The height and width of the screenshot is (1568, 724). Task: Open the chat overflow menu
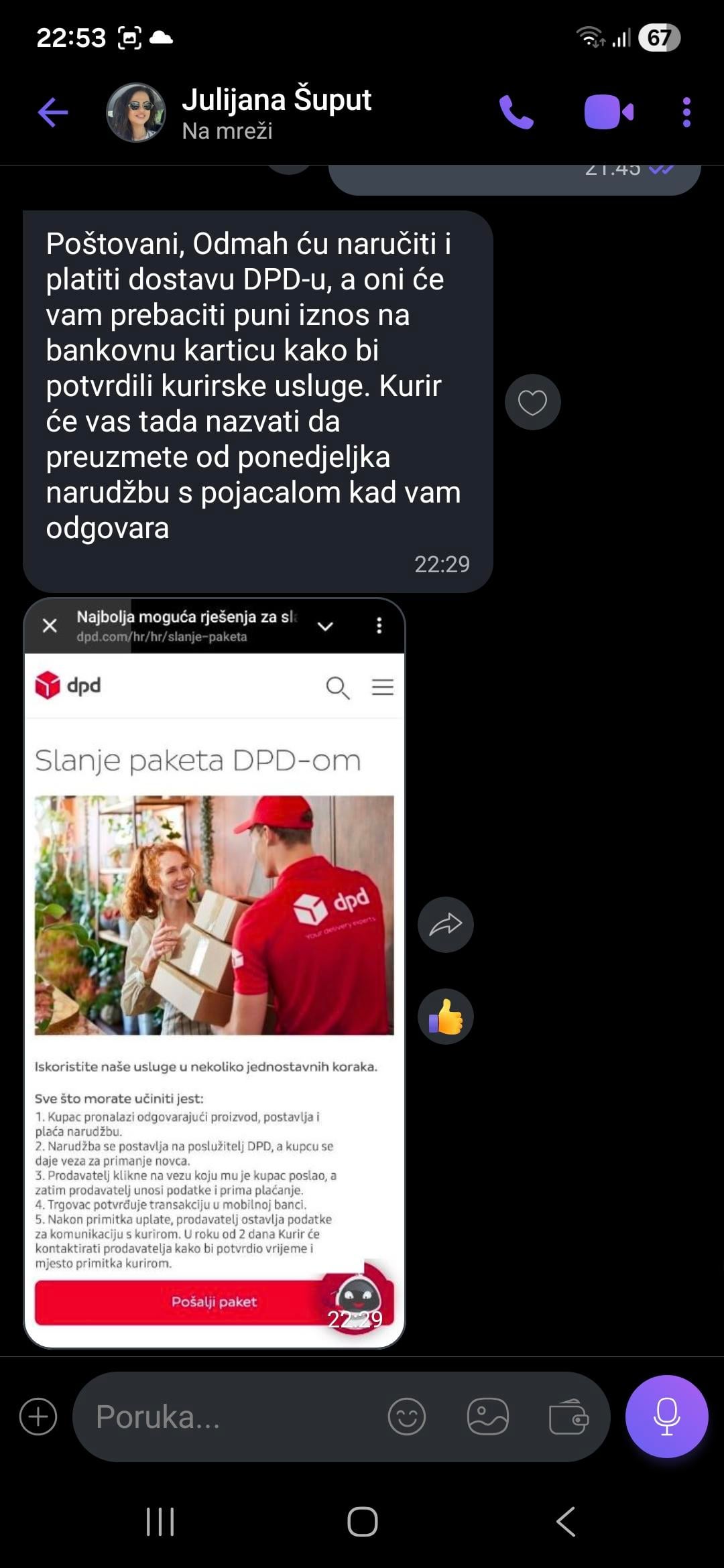(686, 112)
